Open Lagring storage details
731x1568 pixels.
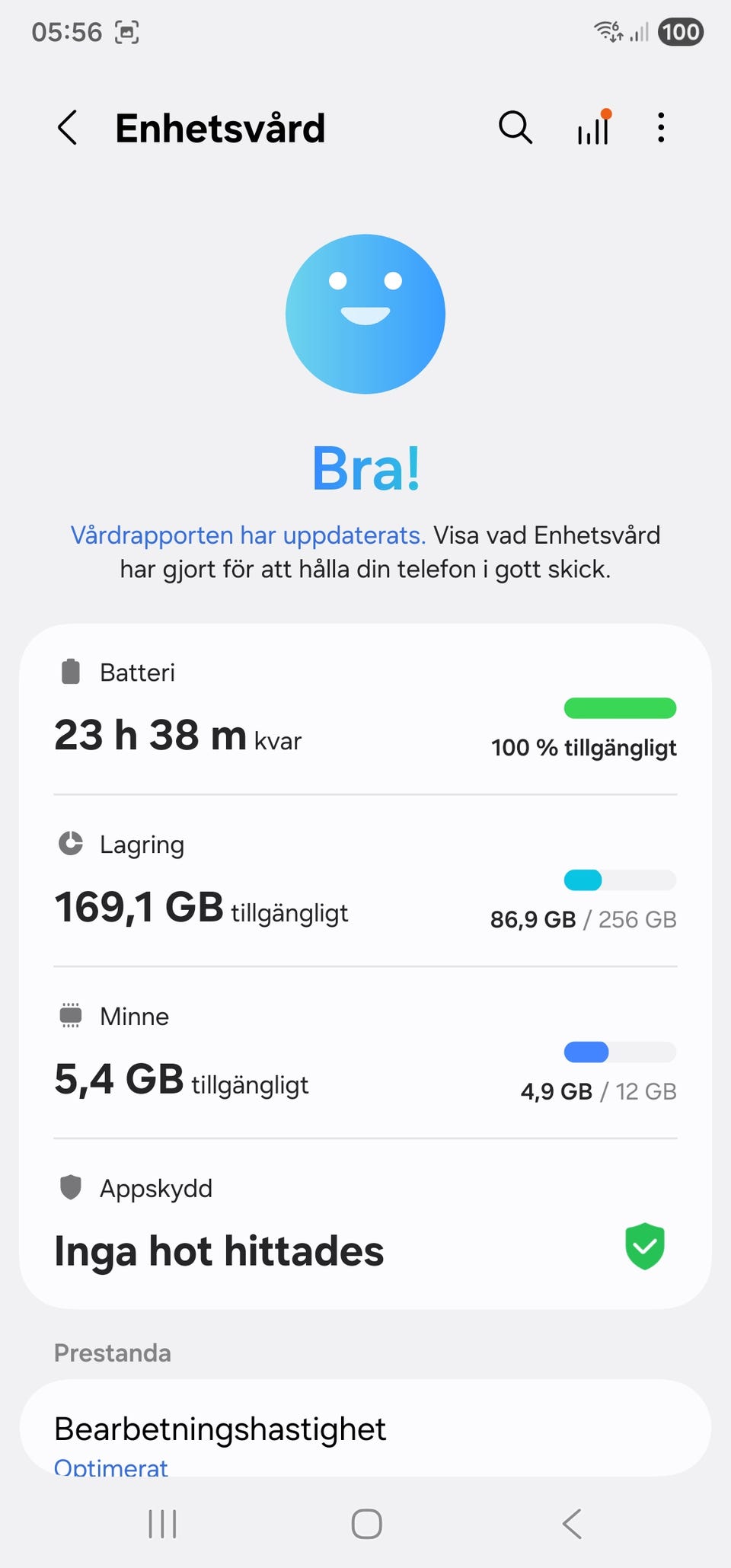click(x=365, y=881)
